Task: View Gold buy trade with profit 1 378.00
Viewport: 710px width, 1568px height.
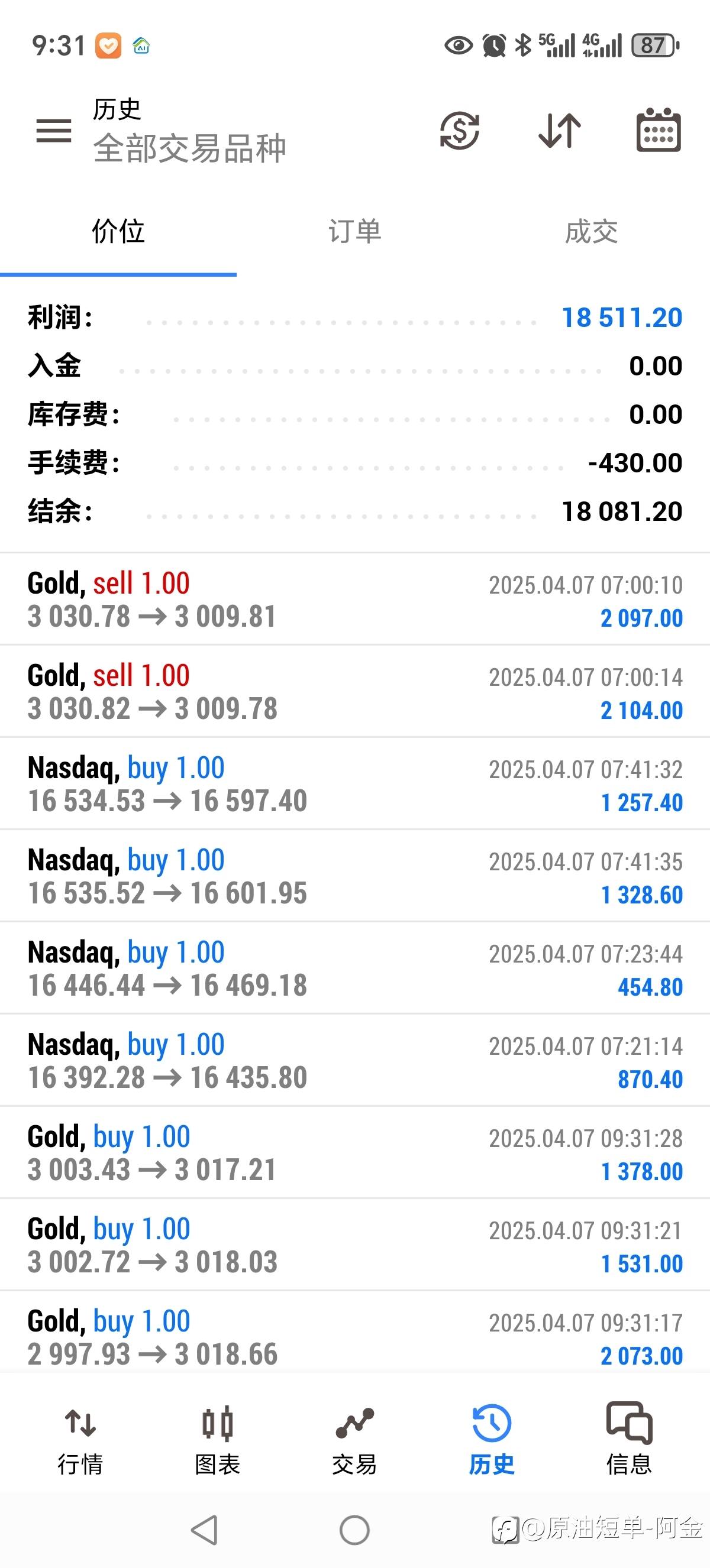Action: [x=355, y=1154]
